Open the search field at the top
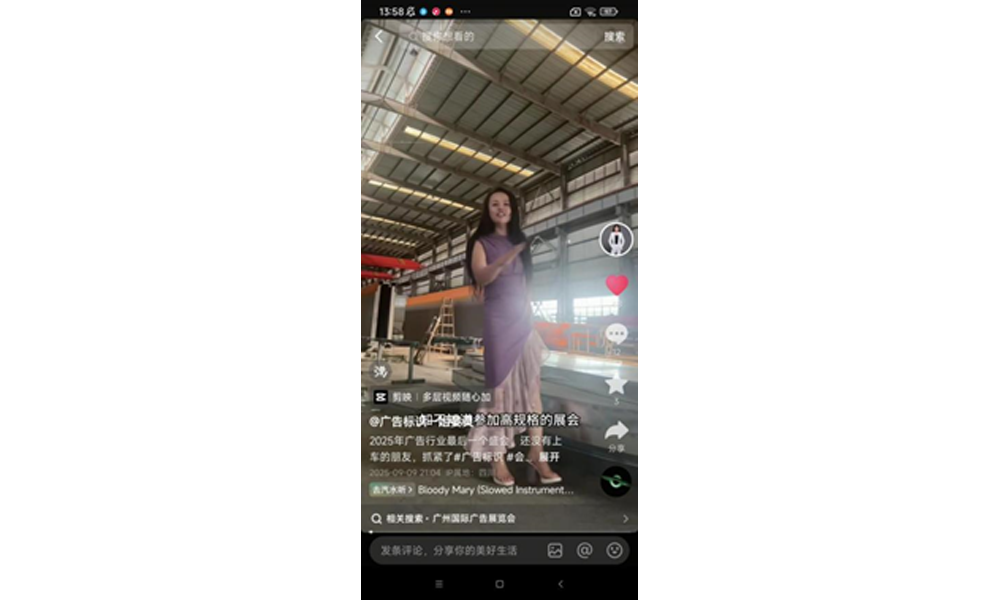Viewport: 1000px width, 600px height. 500,36
